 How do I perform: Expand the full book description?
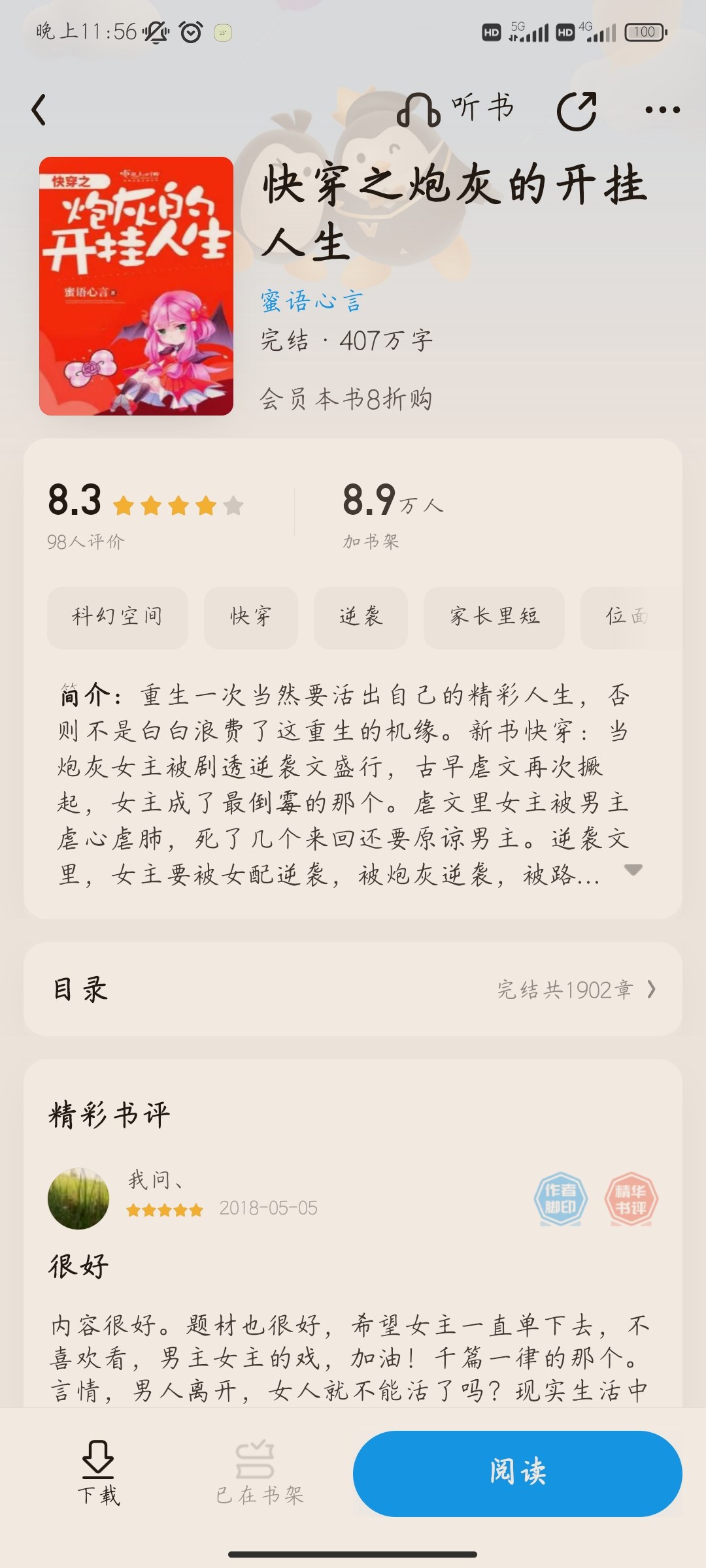coord(633,870)
